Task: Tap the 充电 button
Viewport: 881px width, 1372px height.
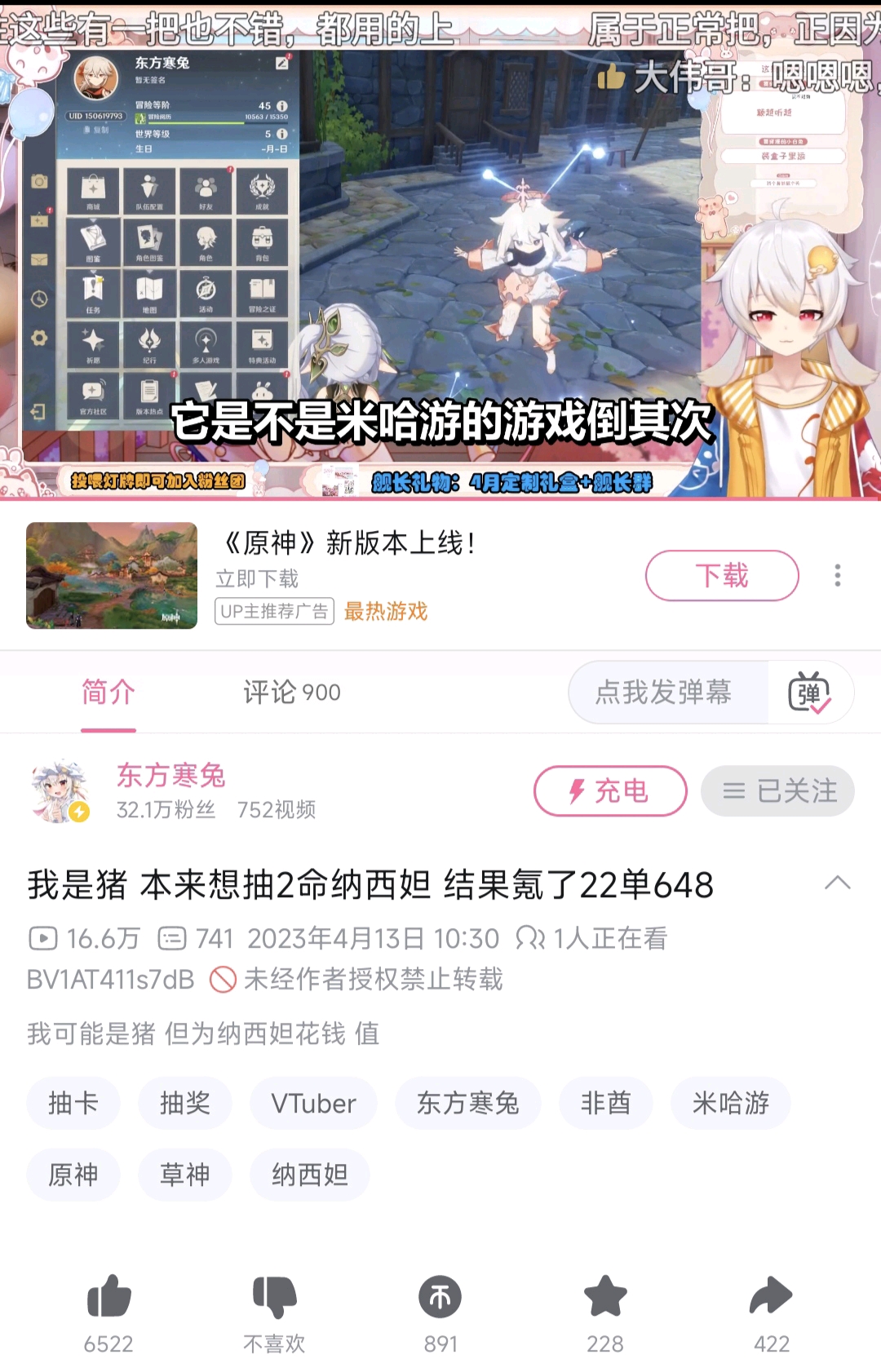Action: tap(610, 791)
